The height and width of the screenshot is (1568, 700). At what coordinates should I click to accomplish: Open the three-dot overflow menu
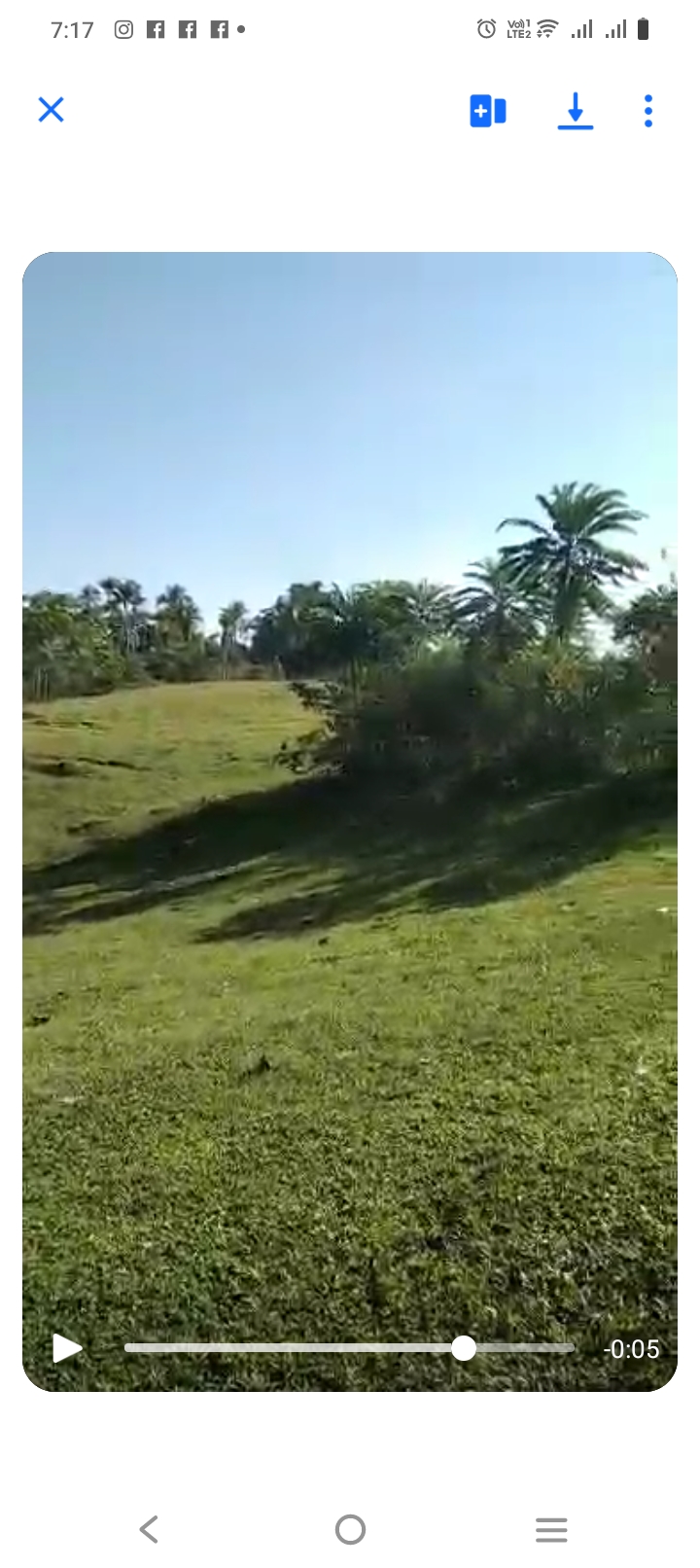[x=648, y=111]
